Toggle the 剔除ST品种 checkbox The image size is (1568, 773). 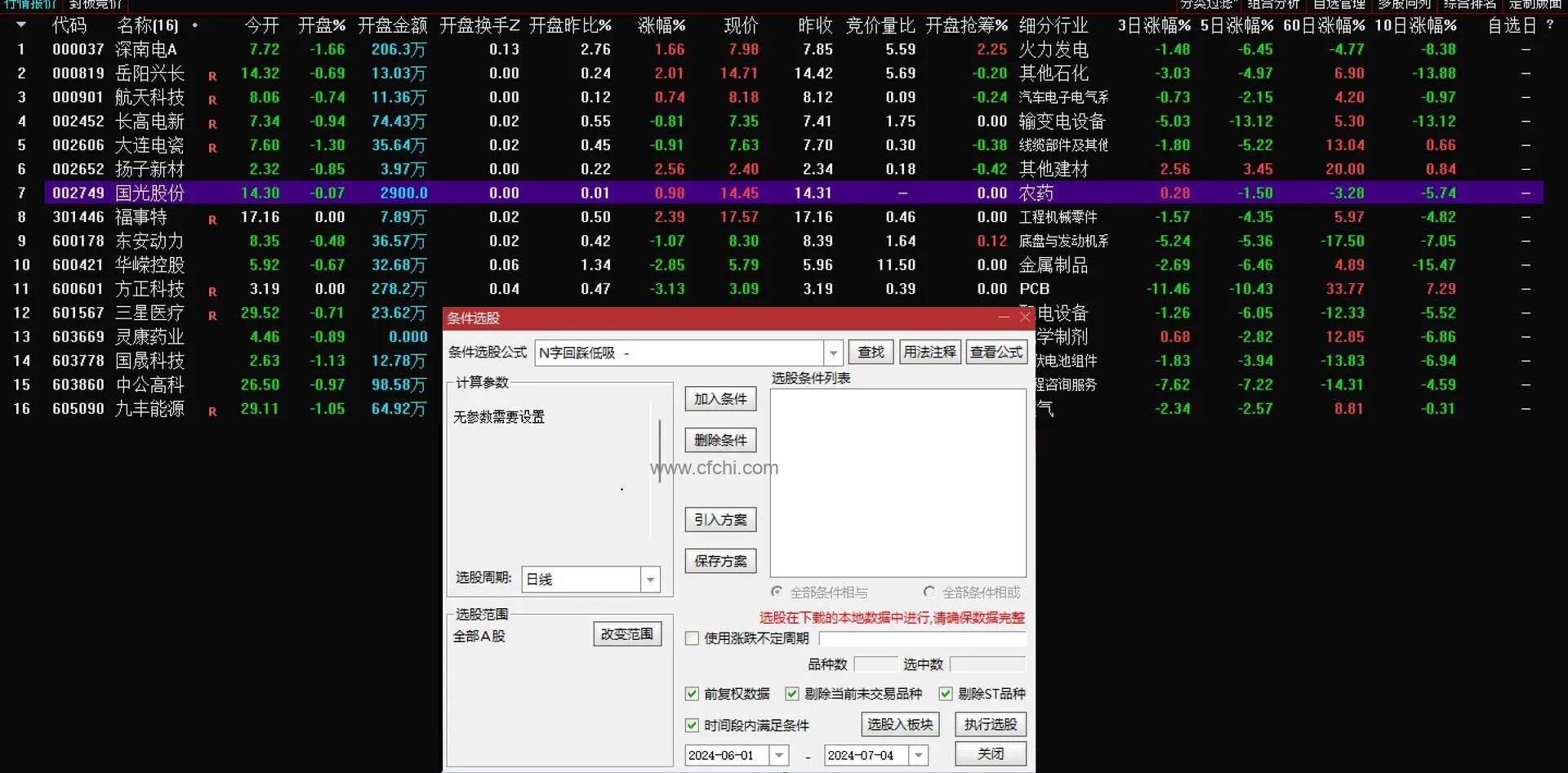[x=945, y=694]
